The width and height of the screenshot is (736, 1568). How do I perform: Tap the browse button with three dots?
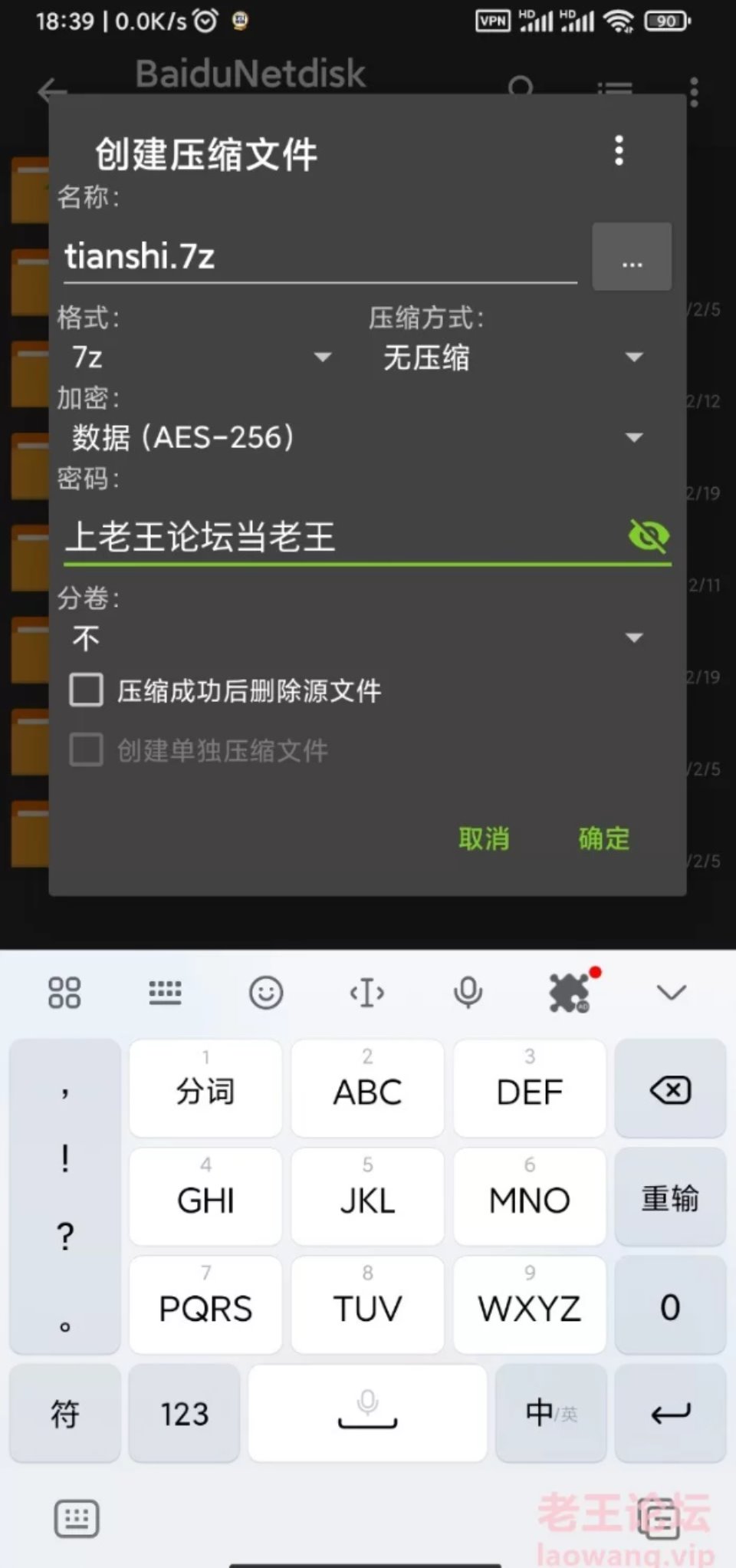coord(632,257)
